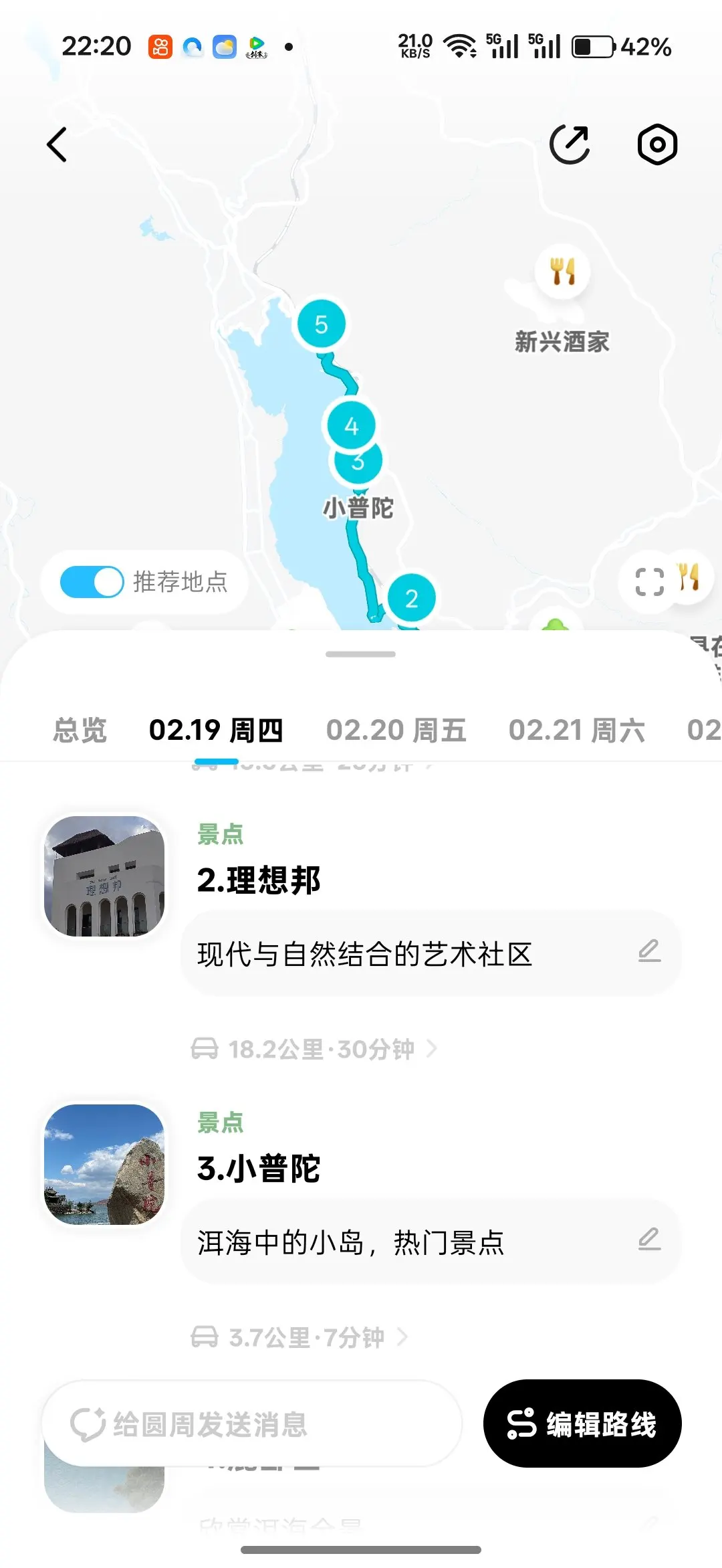Open 编辑路线 to edit the route
The width and height of the screenshot is (722, 1568).
tap(582, 1424)
